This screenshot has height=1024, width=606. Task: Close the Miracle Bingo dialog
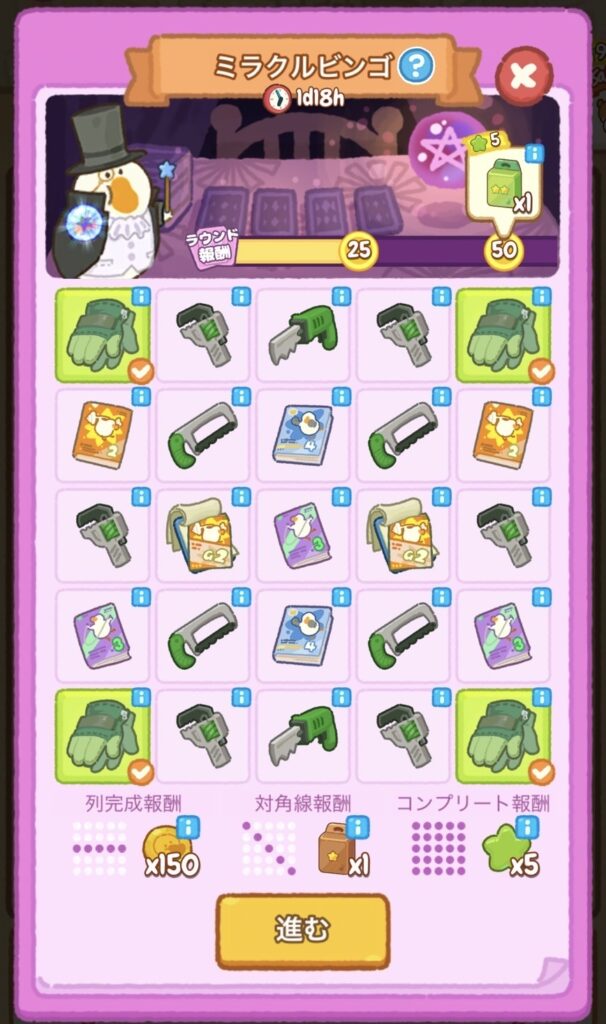point(524,75)
